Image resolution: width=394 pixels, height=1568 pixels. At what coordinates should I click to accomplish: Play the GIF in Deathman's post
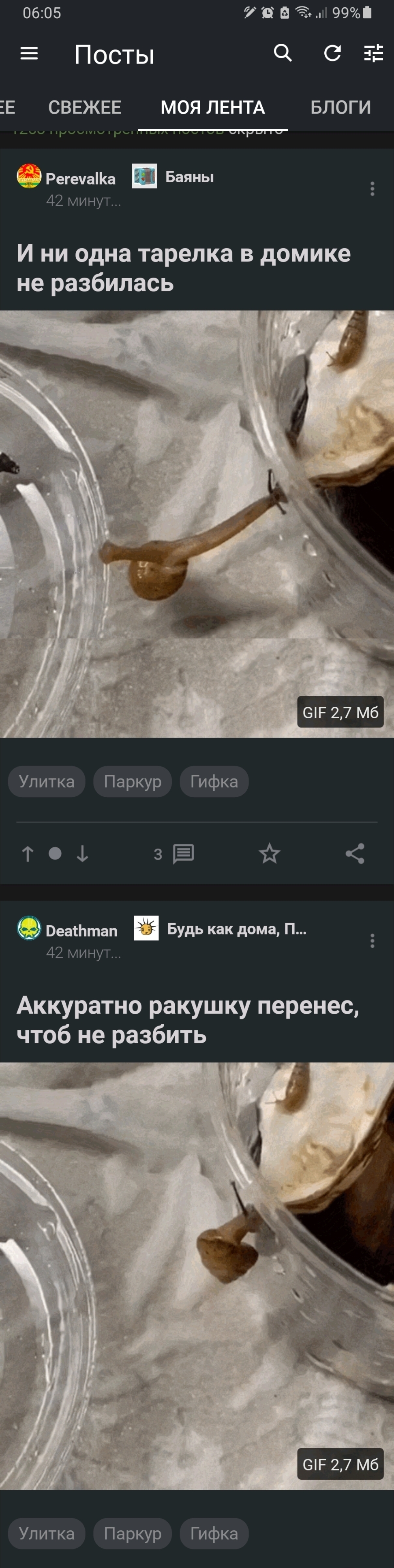197,1276
